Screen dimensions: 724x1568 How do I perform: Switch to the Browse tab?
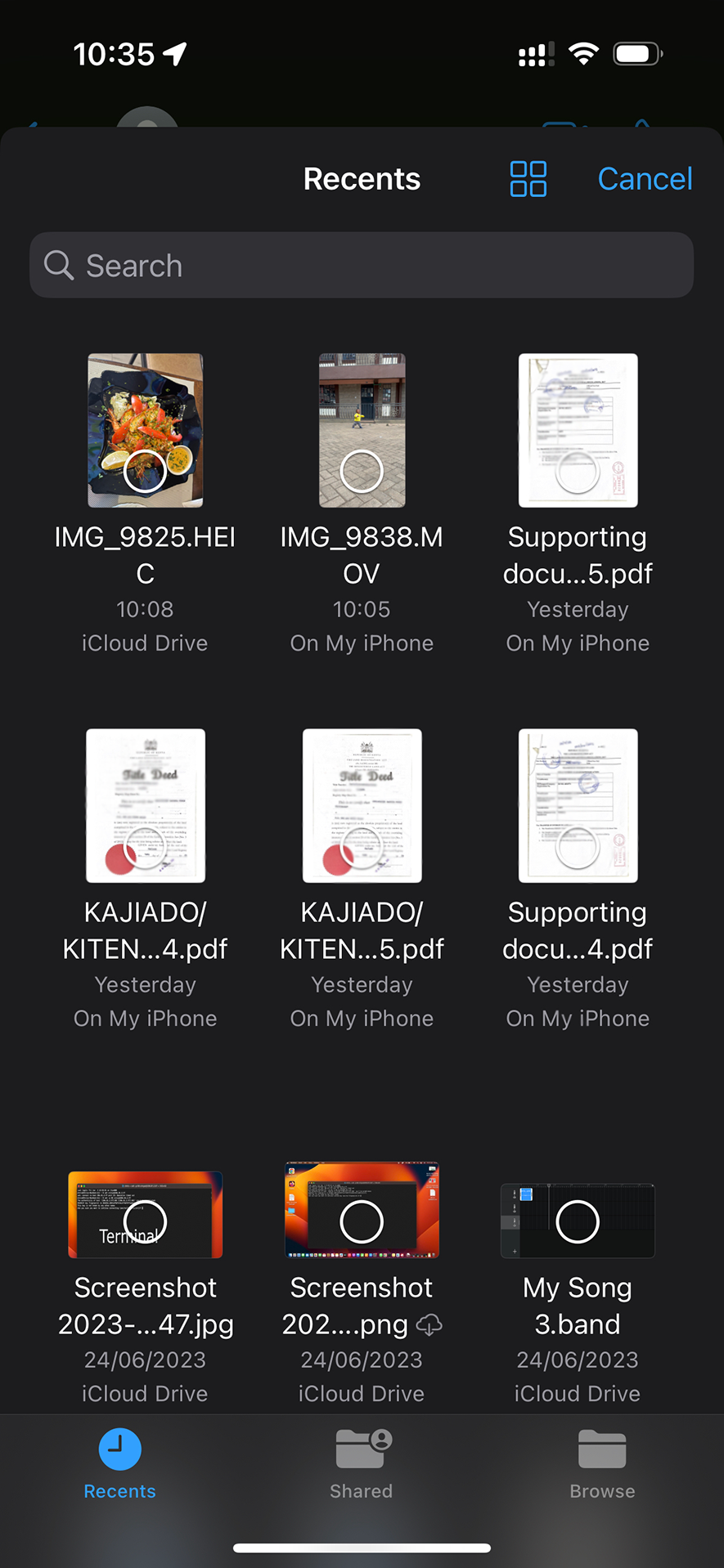tap(602, 1463)
